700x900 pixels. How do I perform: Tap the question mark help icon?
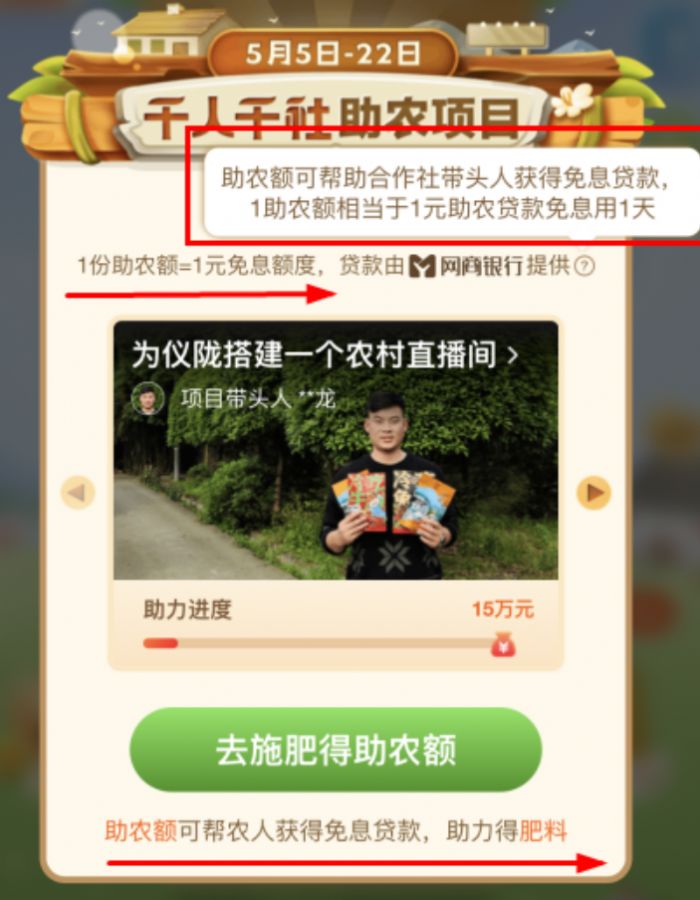(585, 266)
